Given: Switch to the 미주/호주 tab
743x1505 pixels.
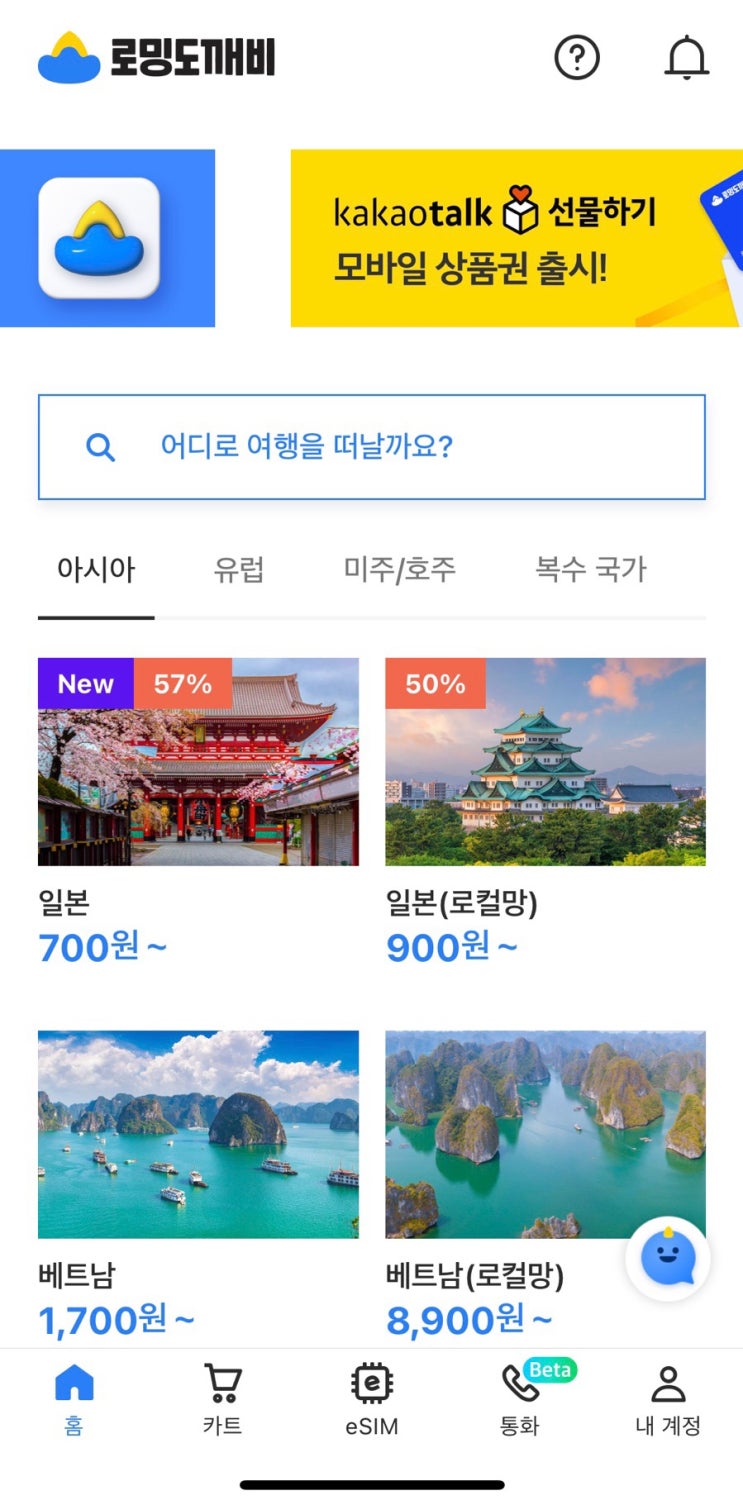Looking at the screenshot, I should [399, 571].
